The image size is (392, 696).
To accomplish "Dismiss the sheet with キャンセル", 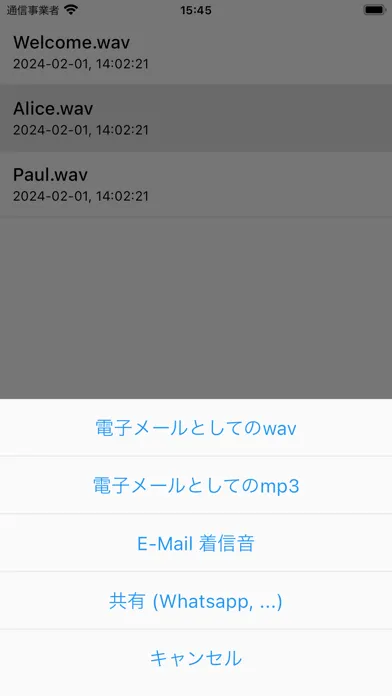I will click(x=196, y=658).
